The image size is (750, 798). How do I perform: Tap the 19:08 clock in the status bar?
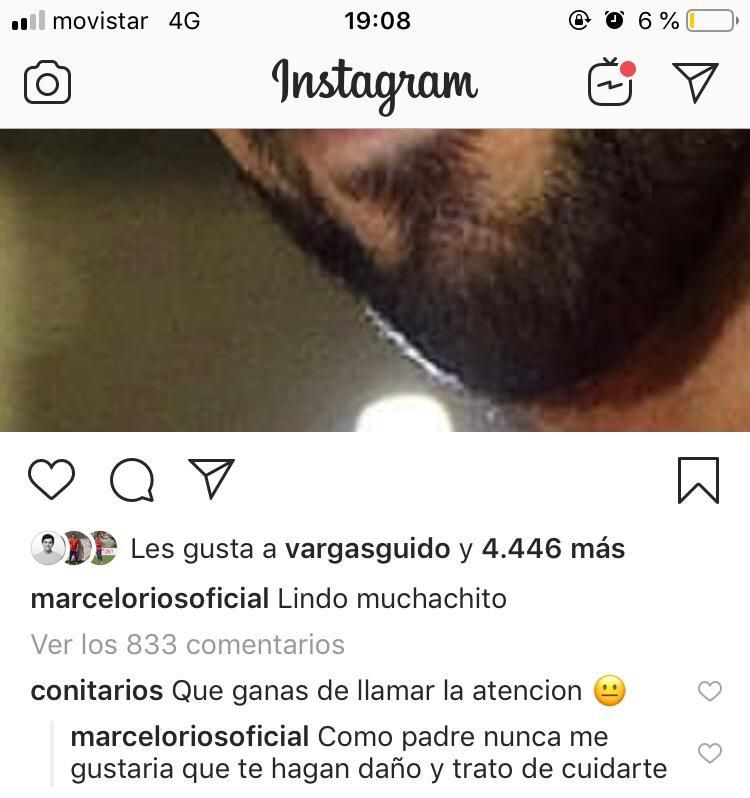pyautogui.click(x=375, y=20)
